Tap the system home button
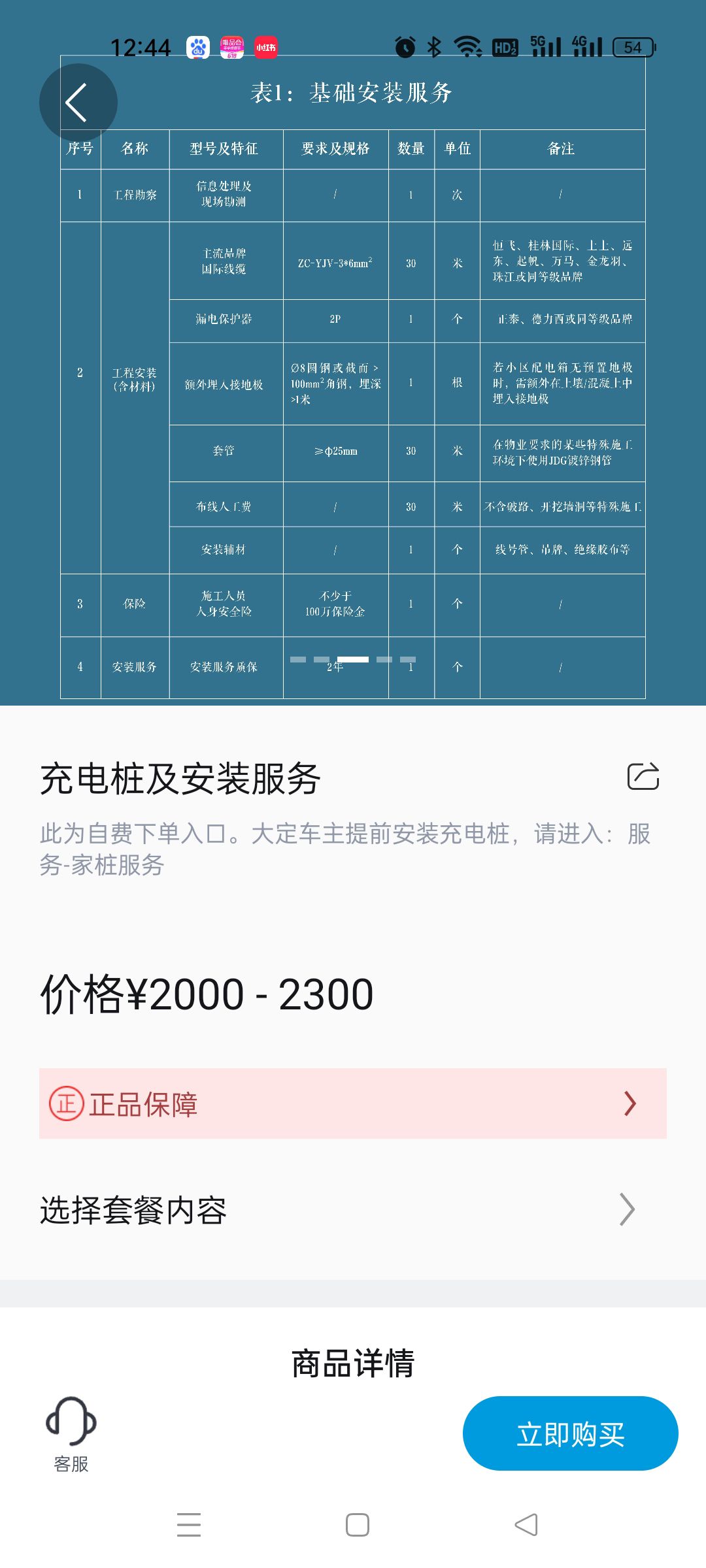Viewport: 706px width, 1568px height. click(357, 1525)
